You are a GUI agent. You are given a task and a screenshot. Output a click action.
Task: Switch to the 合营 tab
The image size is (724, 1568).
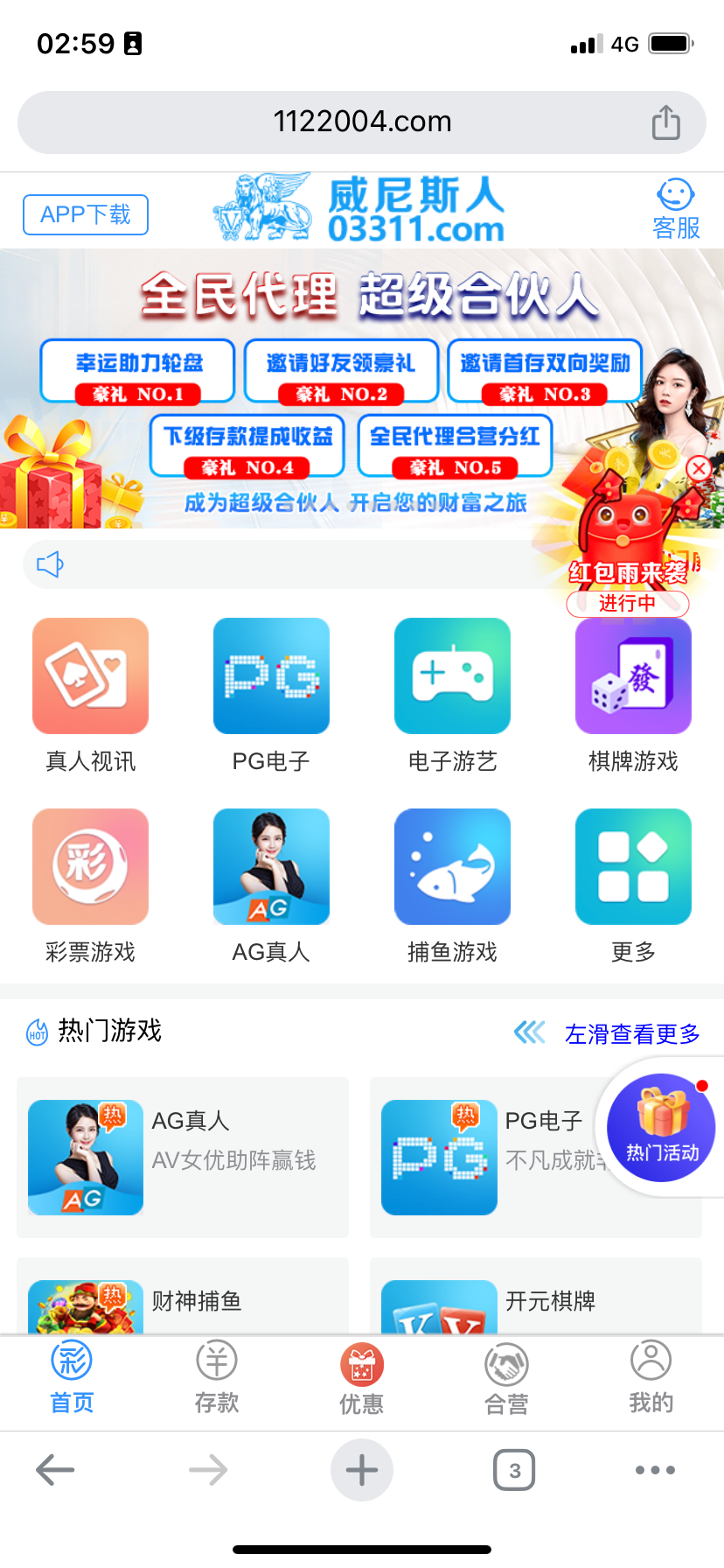[506, 1375]
